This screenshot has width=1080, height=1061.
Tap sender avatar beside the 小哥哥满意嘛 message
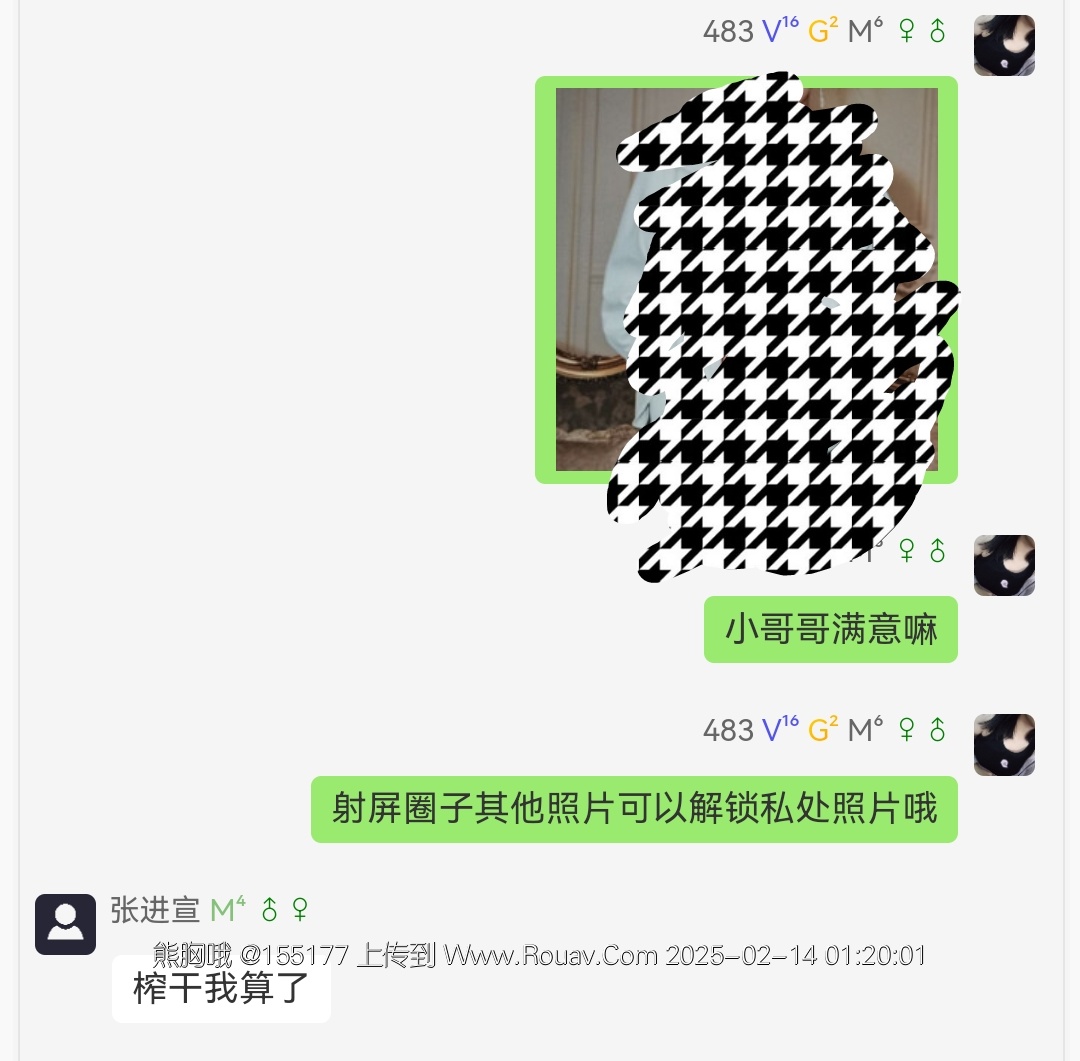click(x=1004, y=565)
